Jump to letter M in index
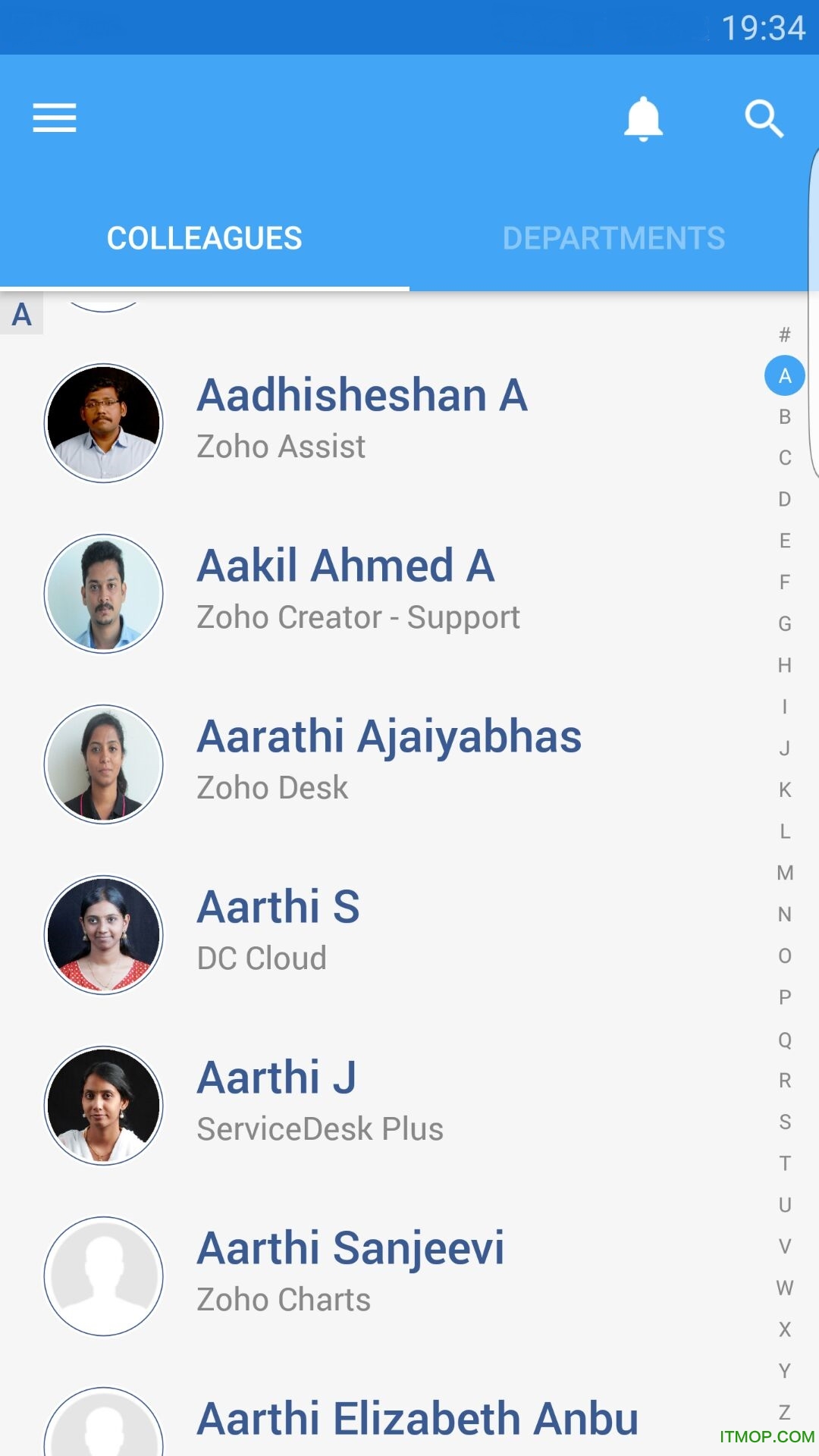Screen dimensions: 819x1456 click(x=785, y=873)
